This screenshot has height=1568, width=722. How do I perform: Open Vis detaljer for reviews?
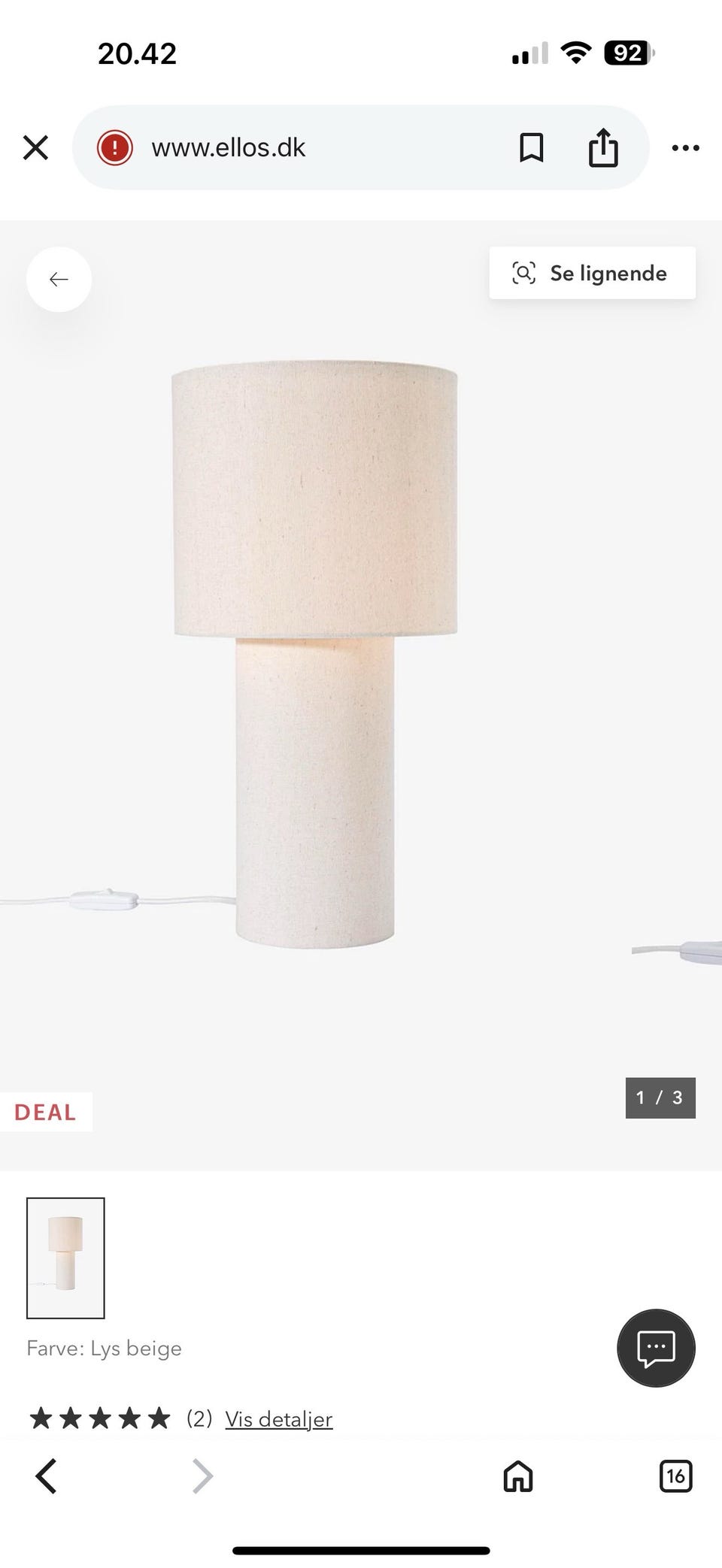(278, 1419)
